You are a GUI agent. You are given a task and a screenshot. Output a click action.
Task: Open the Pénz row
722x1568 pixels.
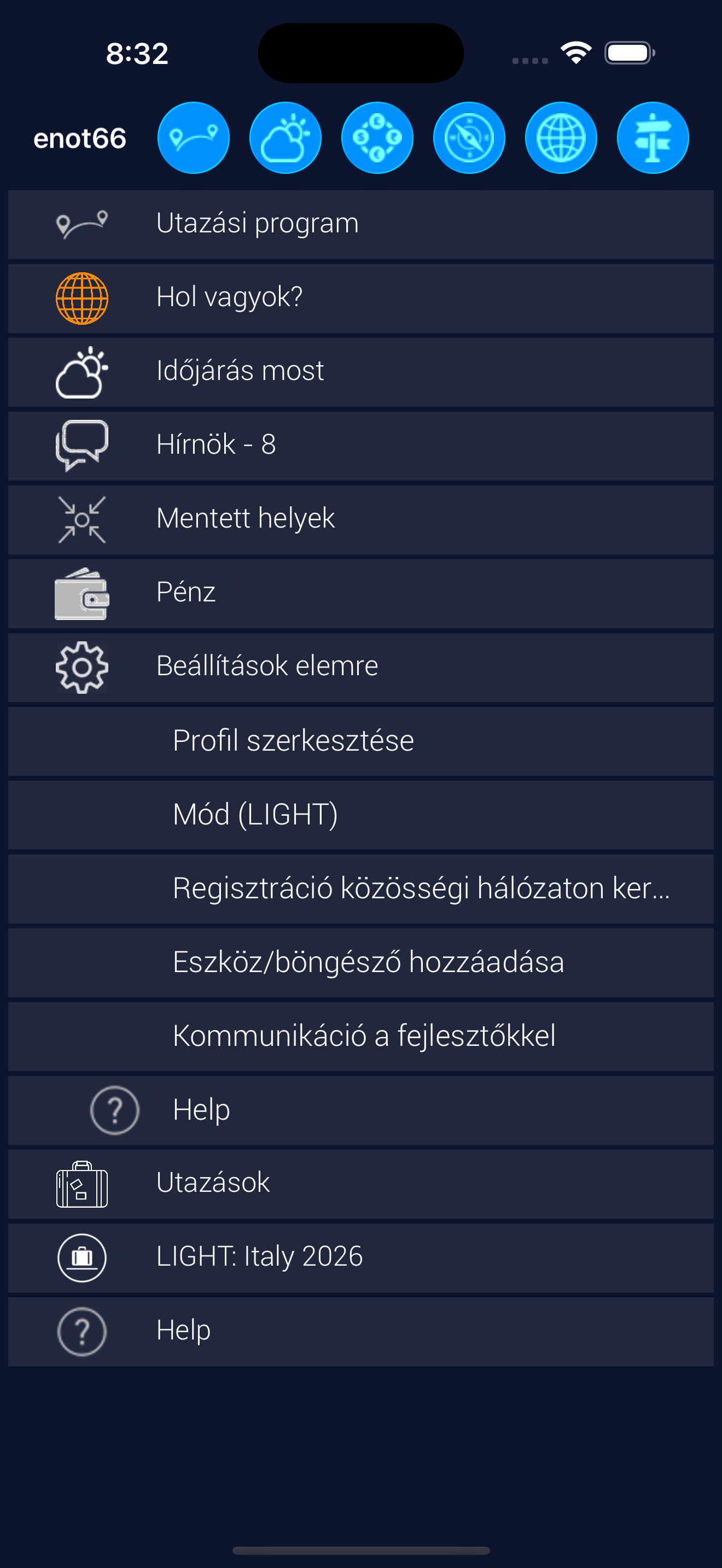pos(360,593)
